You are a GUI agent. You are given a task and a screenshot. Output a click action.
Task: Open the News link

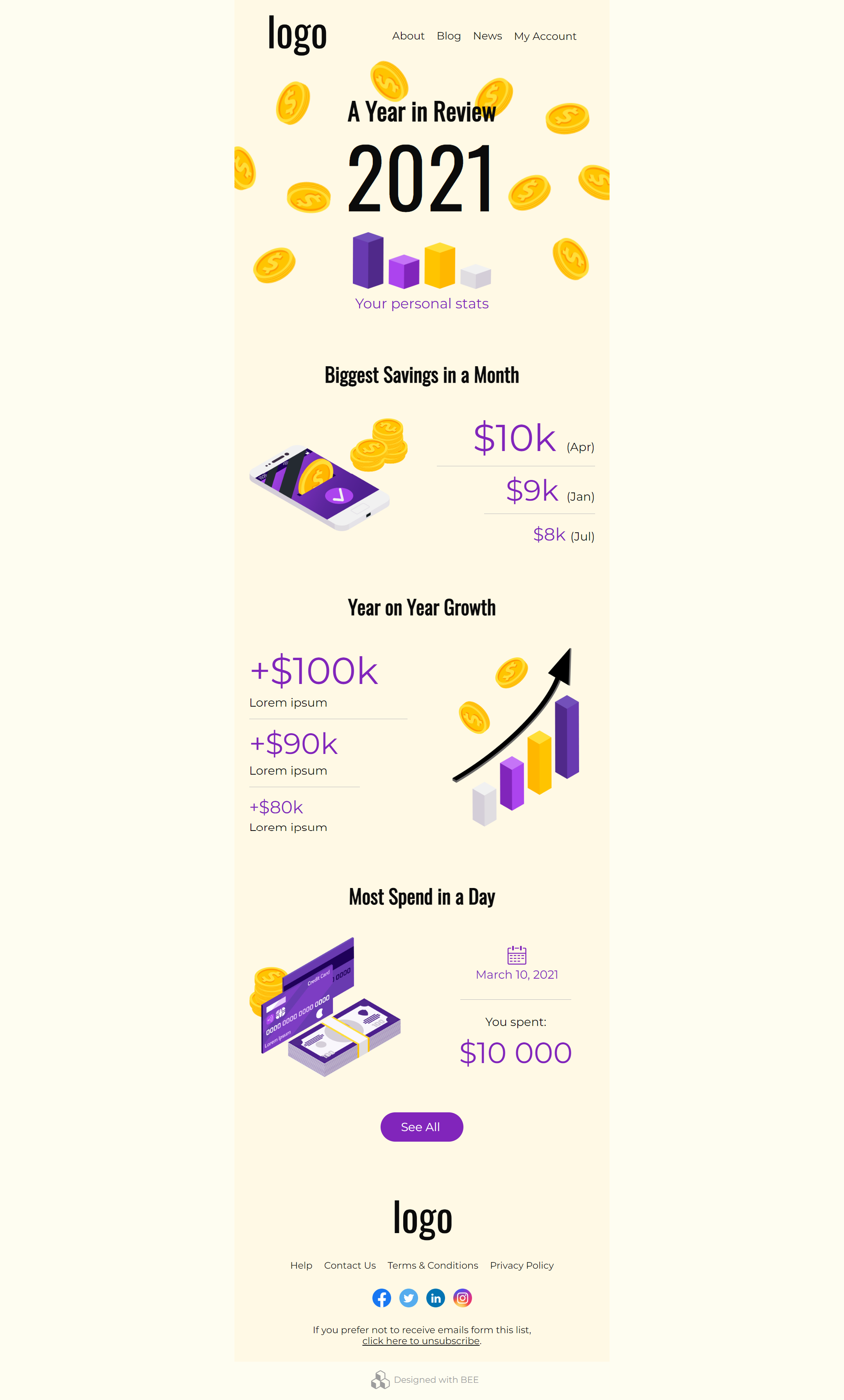(487, 36)
